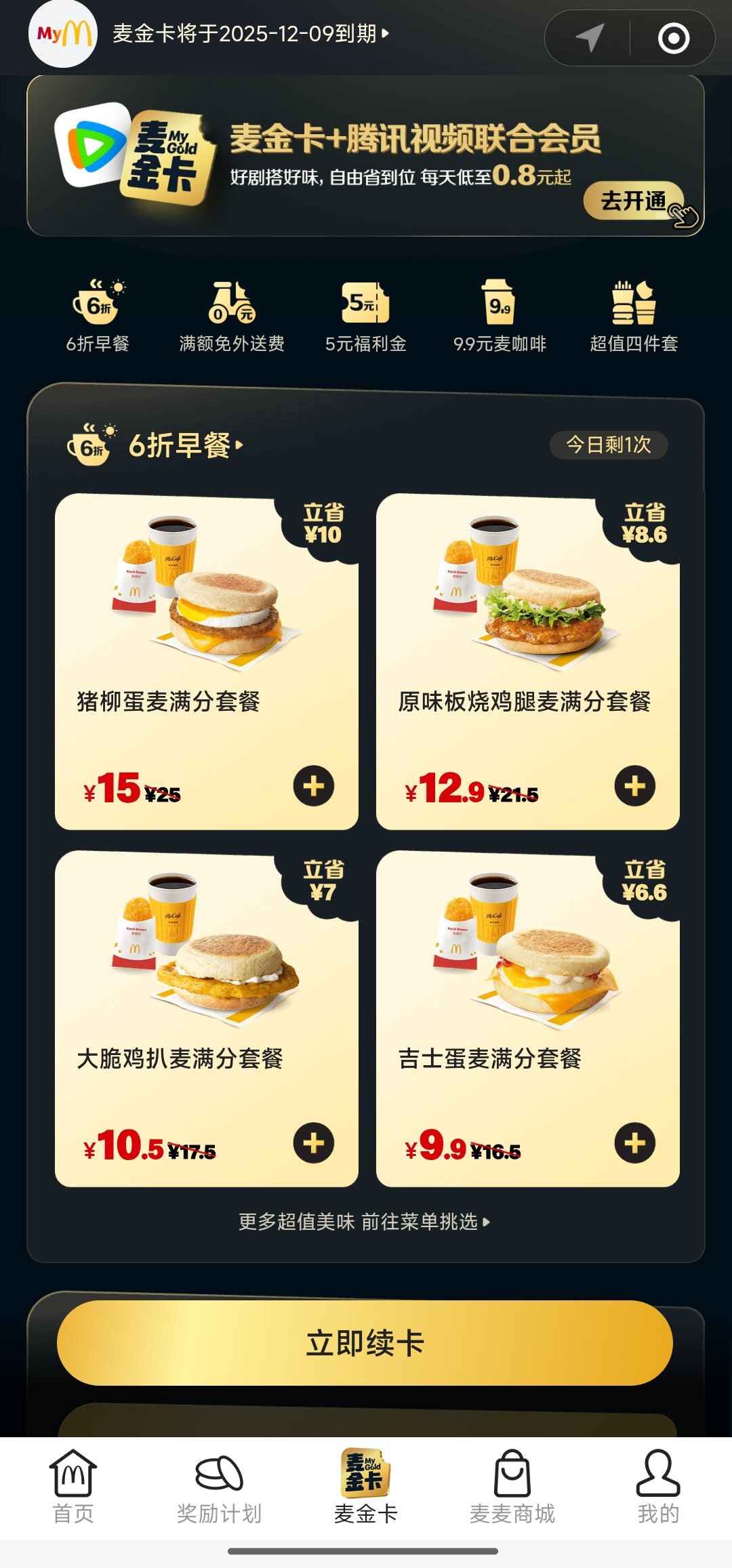Open 超值四件套 benefit
732x1568 pixels.
[634, 316]
